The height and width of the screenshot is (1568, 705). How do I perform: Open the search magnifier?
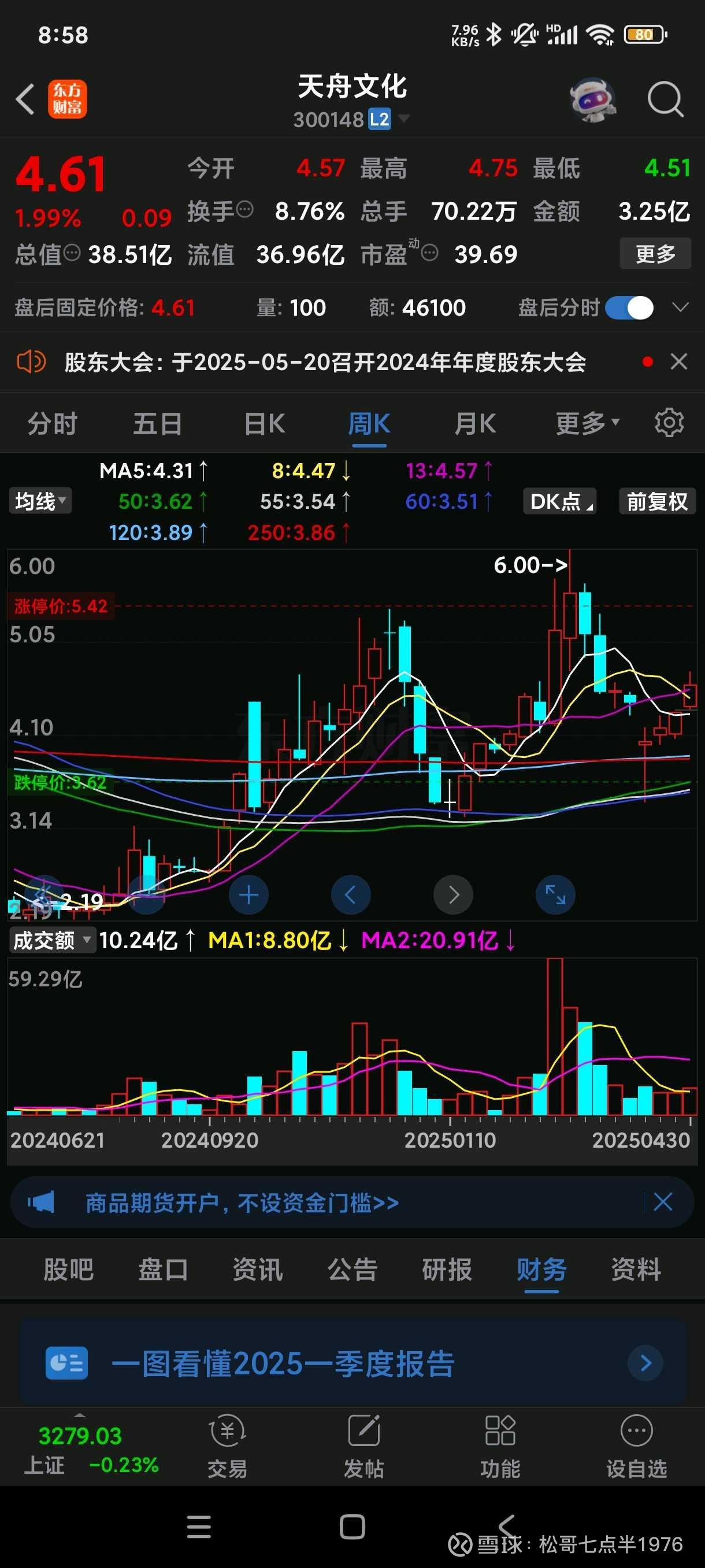tap(665, 99)
